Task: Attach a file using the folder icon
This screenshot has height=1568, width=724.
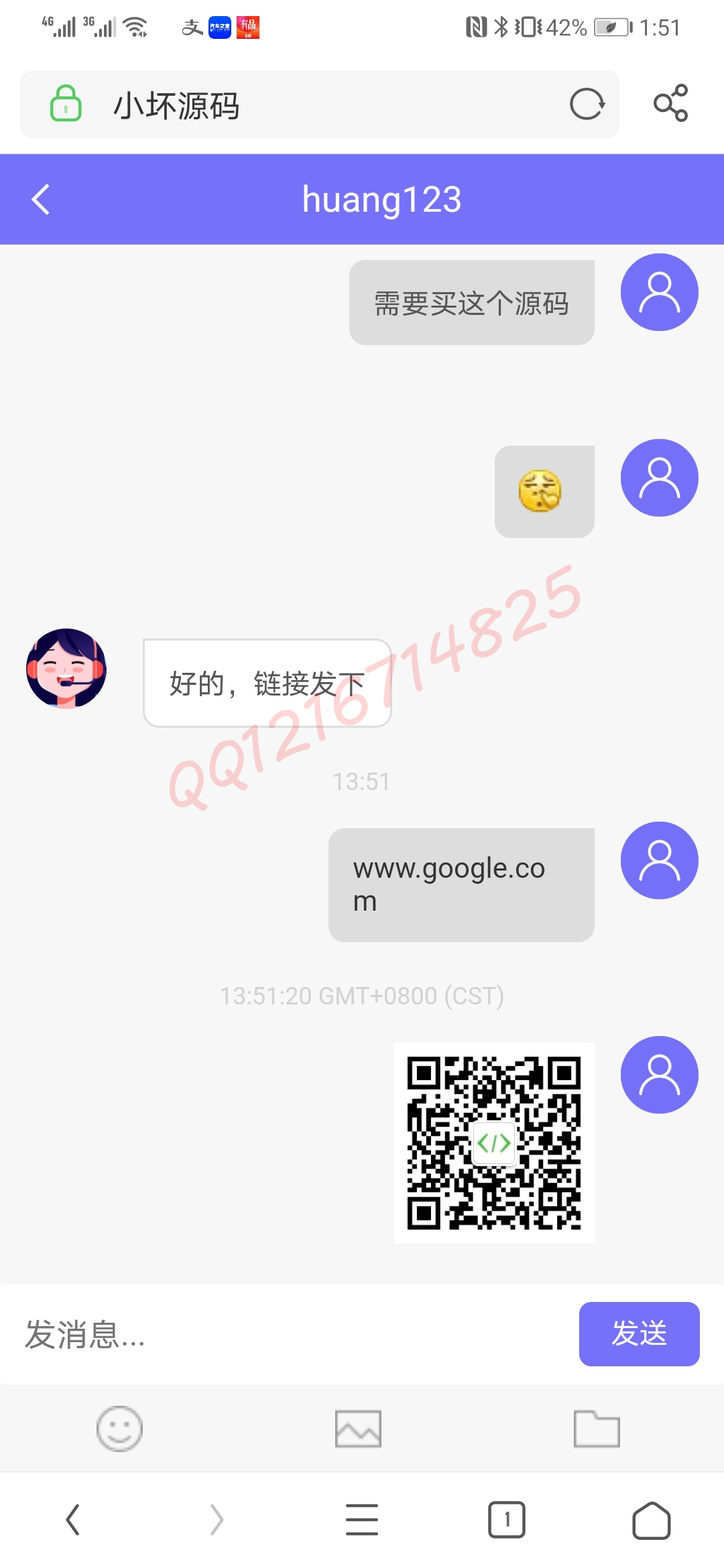Action: [x=596, y=1429]
